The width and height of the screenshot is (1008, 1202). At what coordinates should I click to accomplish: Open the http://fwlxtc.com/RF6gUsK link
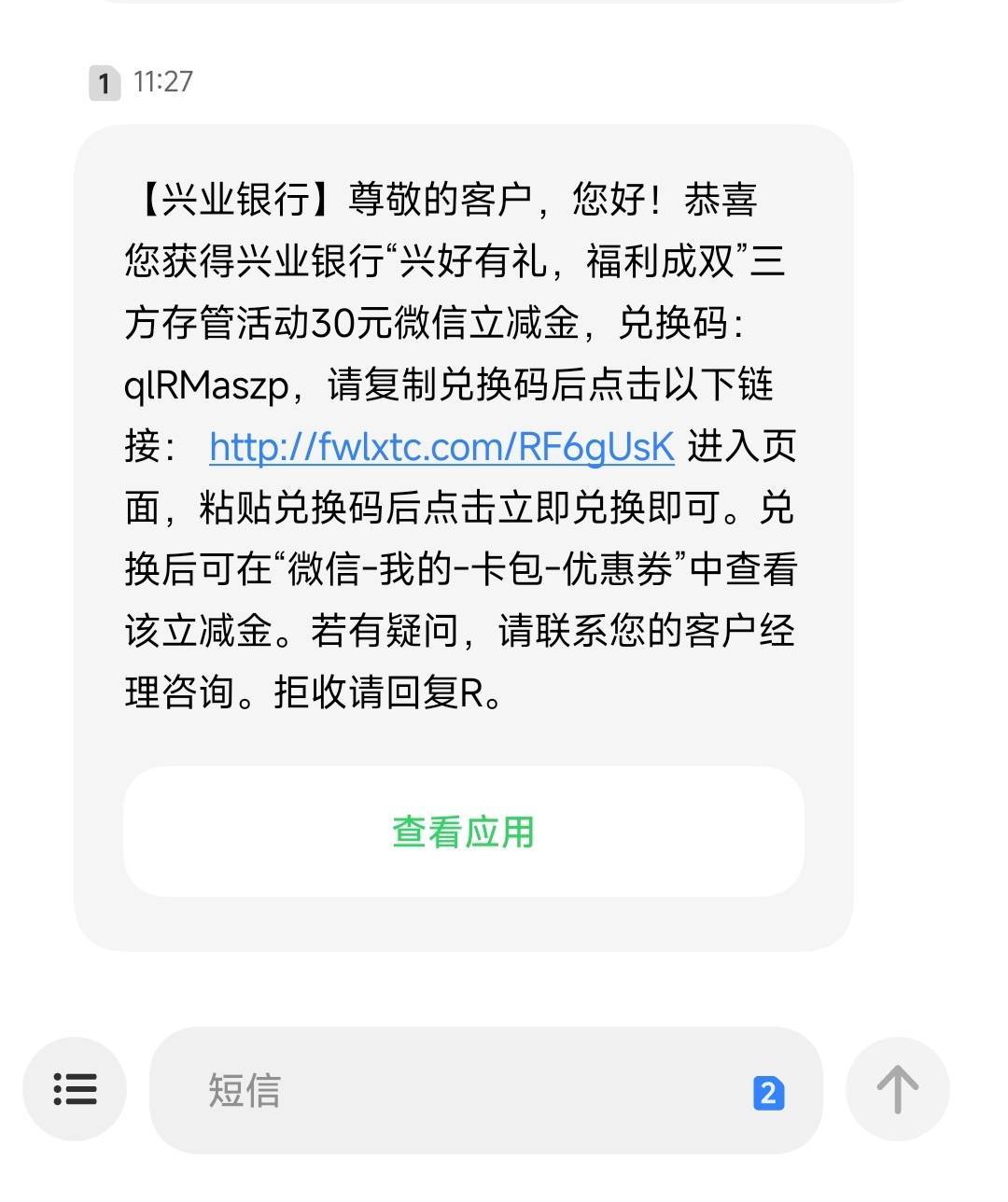(441, 446)
